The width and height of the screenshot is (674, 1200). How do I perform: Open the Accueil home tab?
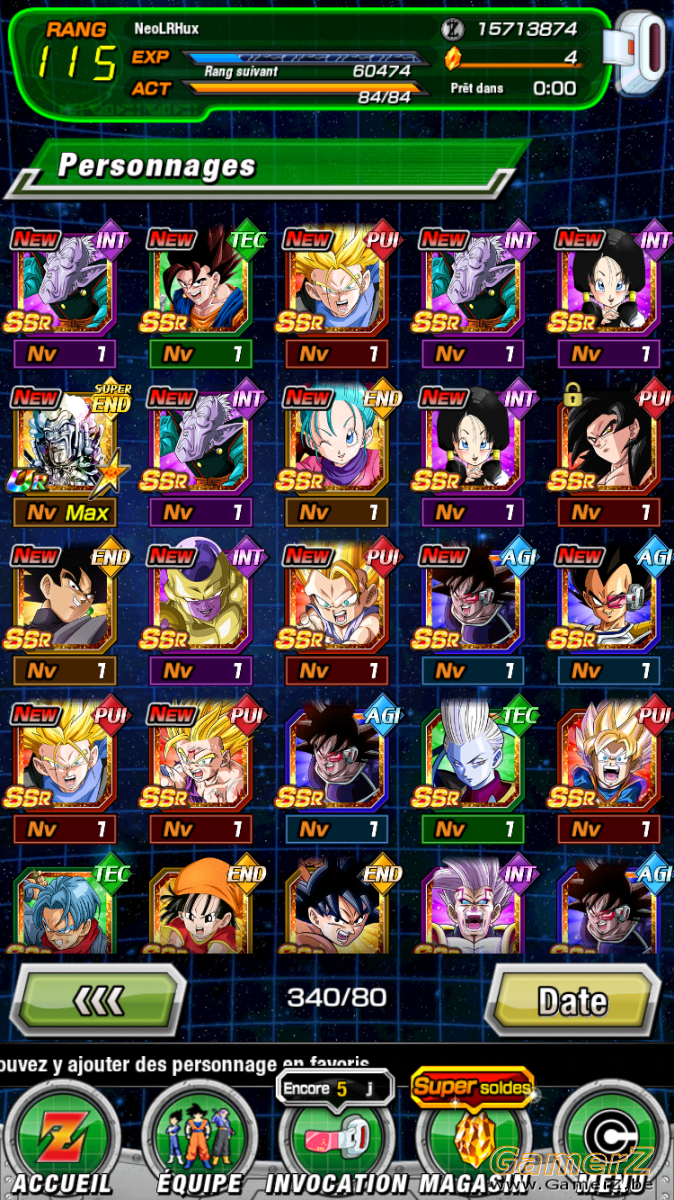tap(62, 1142)
